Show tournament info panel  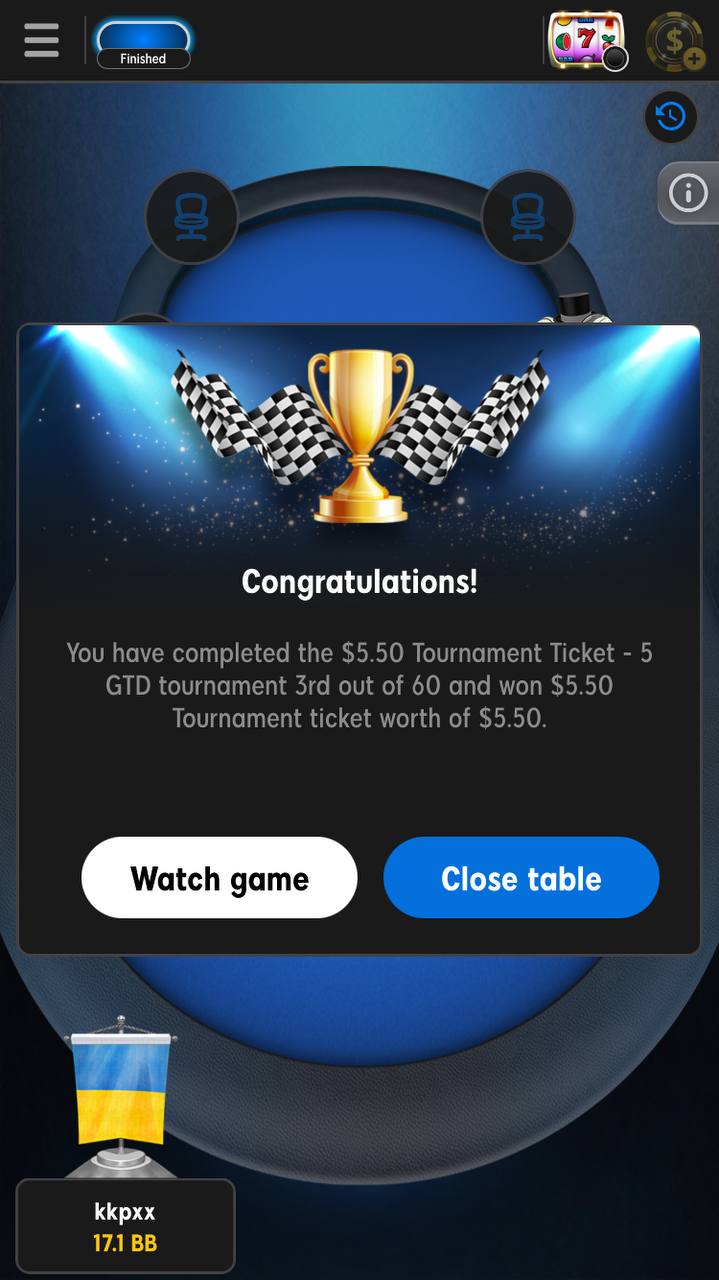tap(688, 193)
